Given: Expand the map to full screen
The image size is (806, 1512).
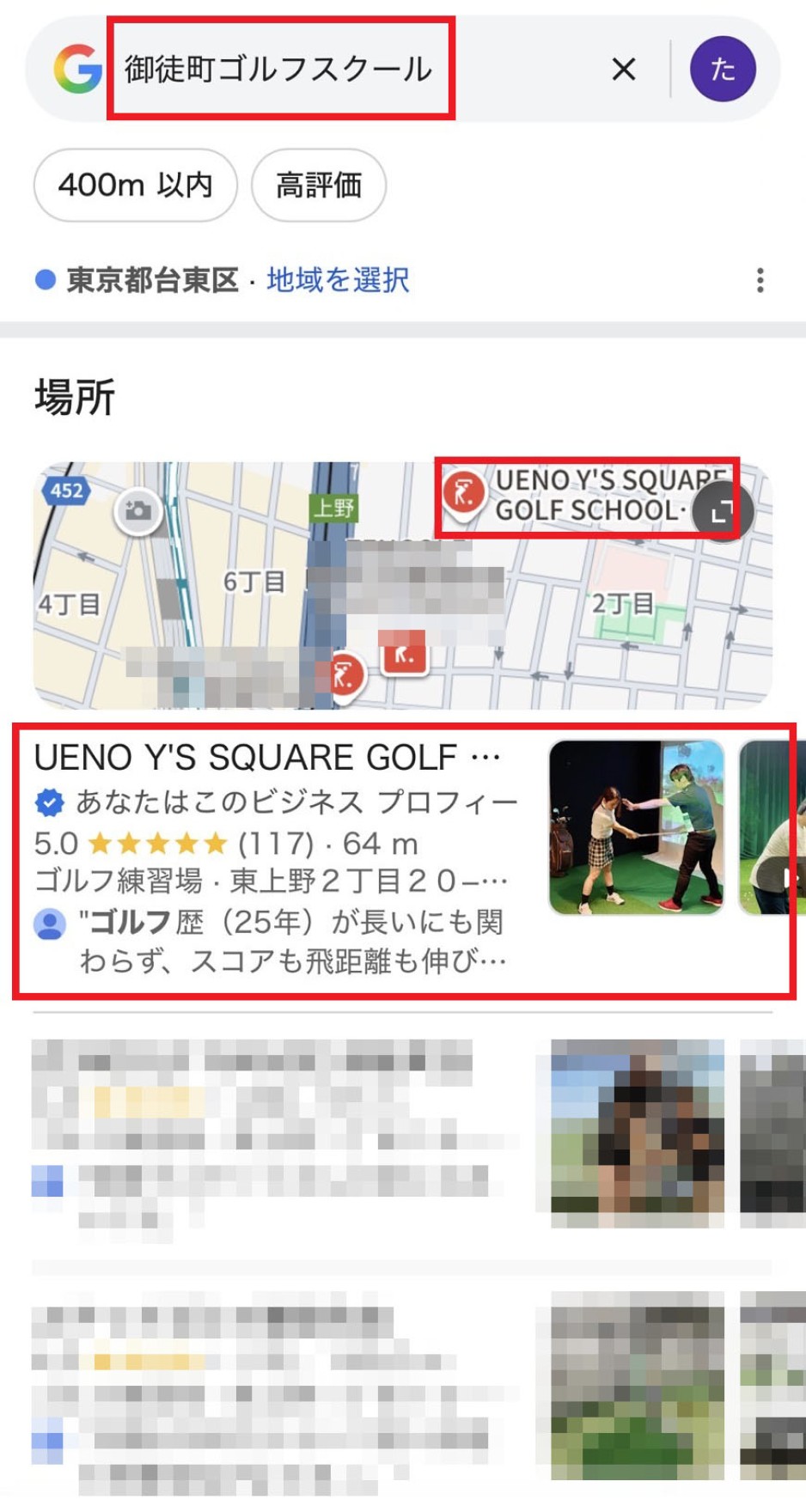Looking at the screenshot, I should coord(722,513).
